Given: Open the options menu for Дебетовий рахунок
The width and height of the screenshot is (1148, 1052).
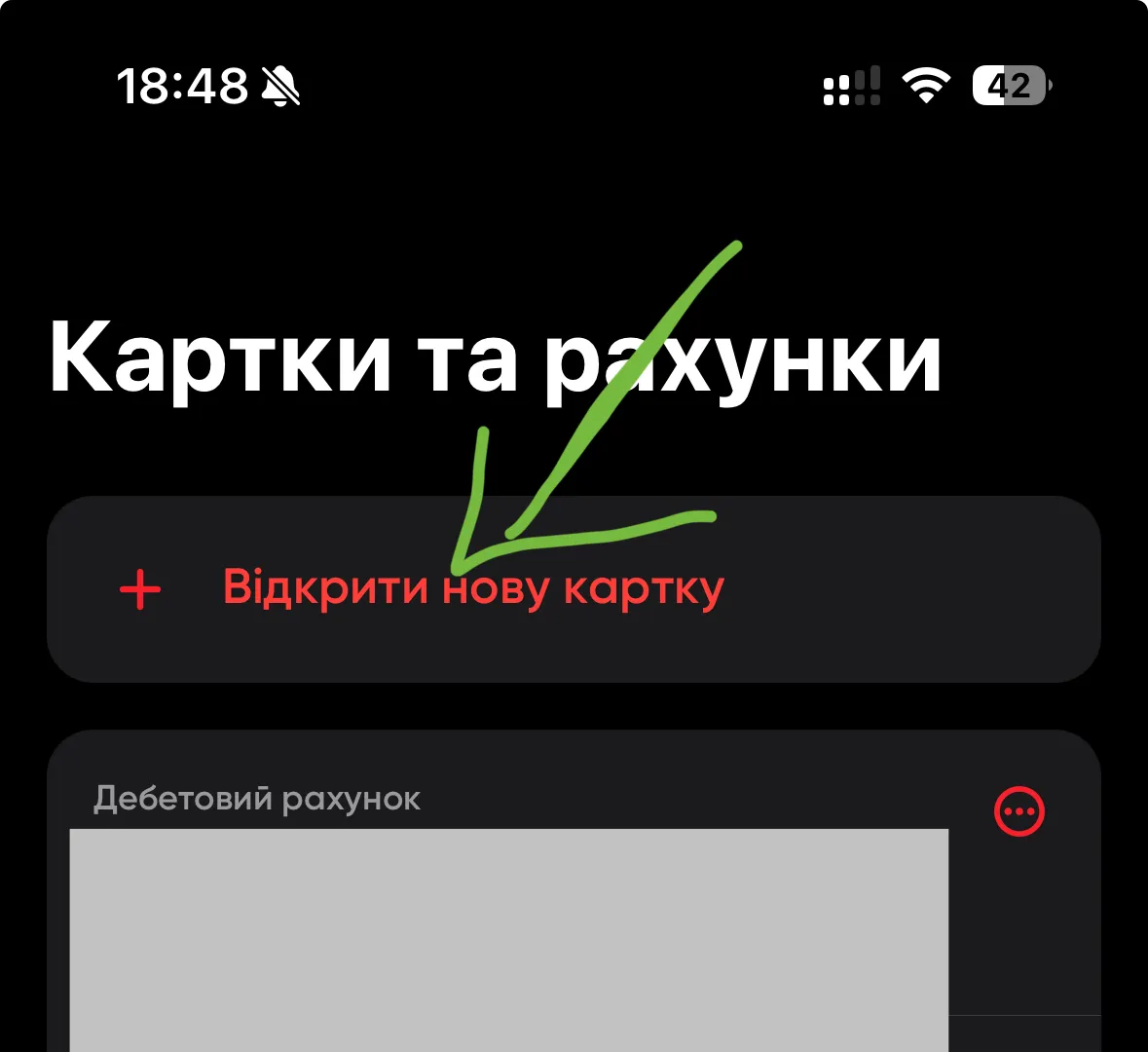Looking at the screenshot, I should (x=1018, y=811).
